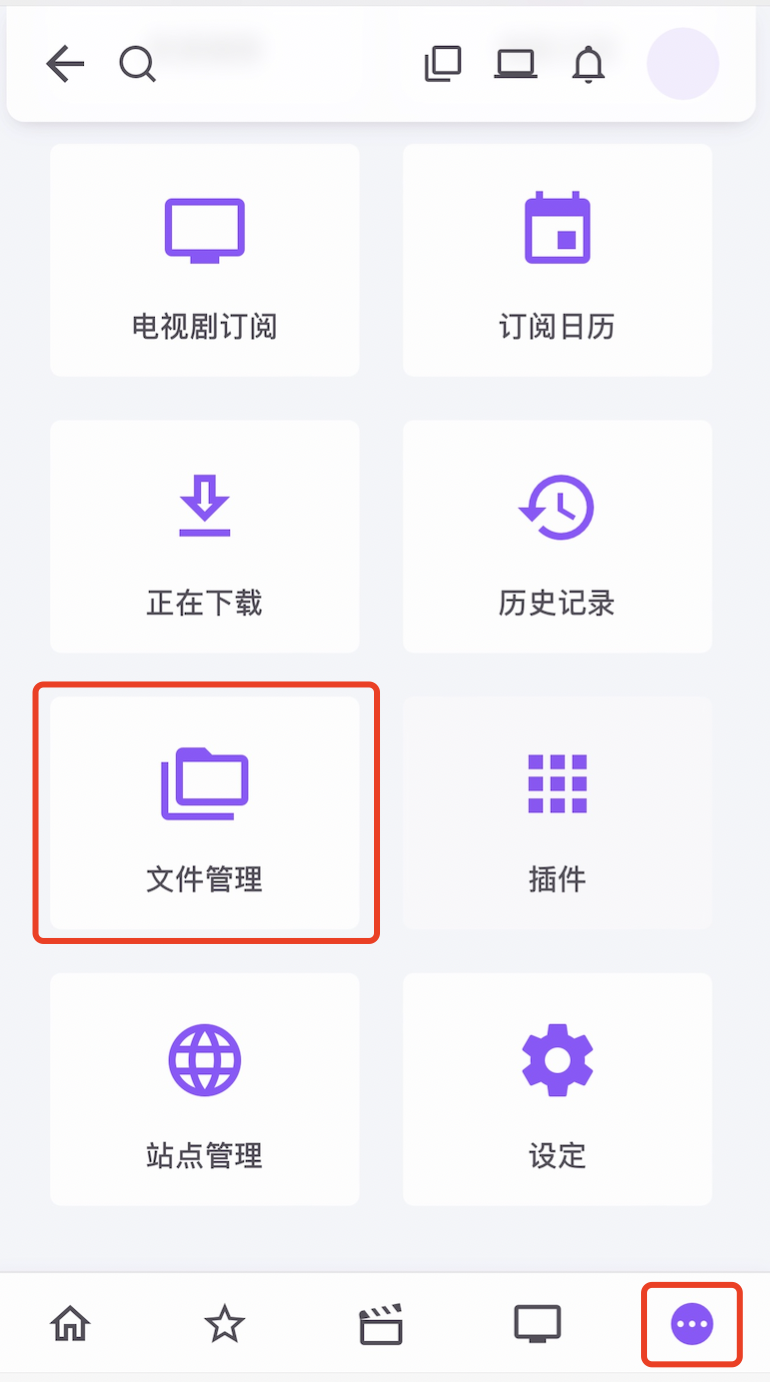Tap the cast-to-screen icon in the top bar
776x1382 pixels.
pos(515,64)
